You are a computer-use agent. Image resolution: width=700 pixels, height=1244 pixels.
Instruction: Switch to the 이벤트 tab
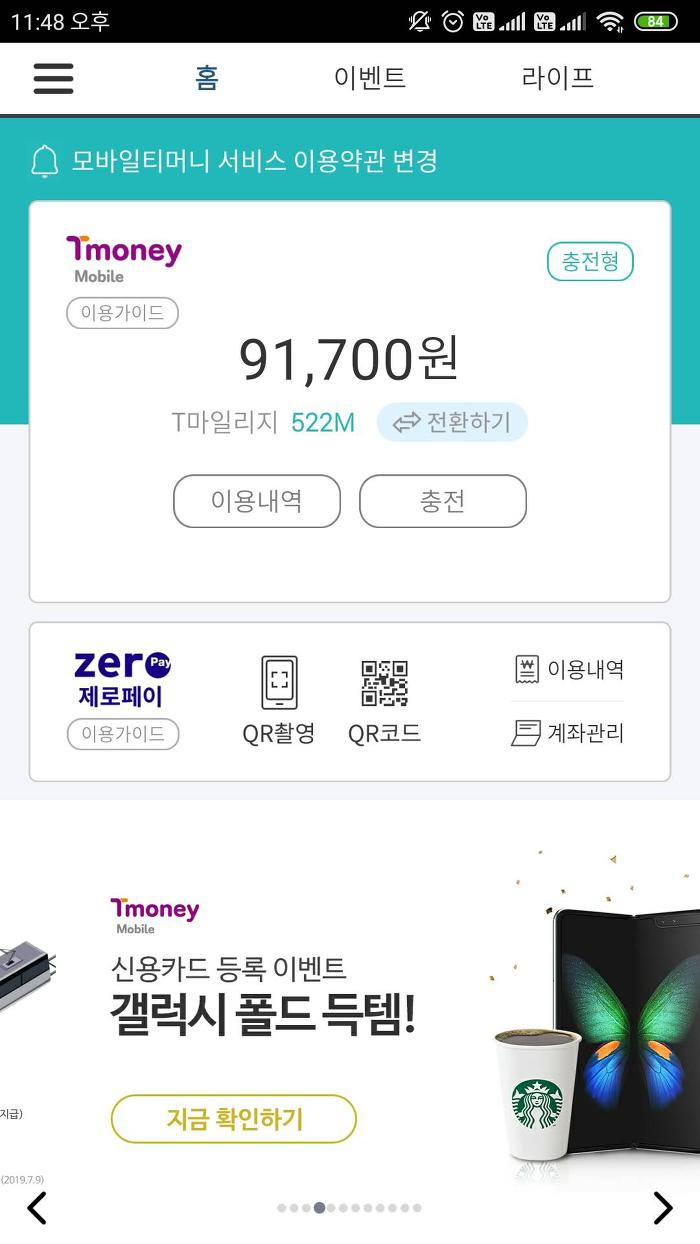tap(370, 78)
